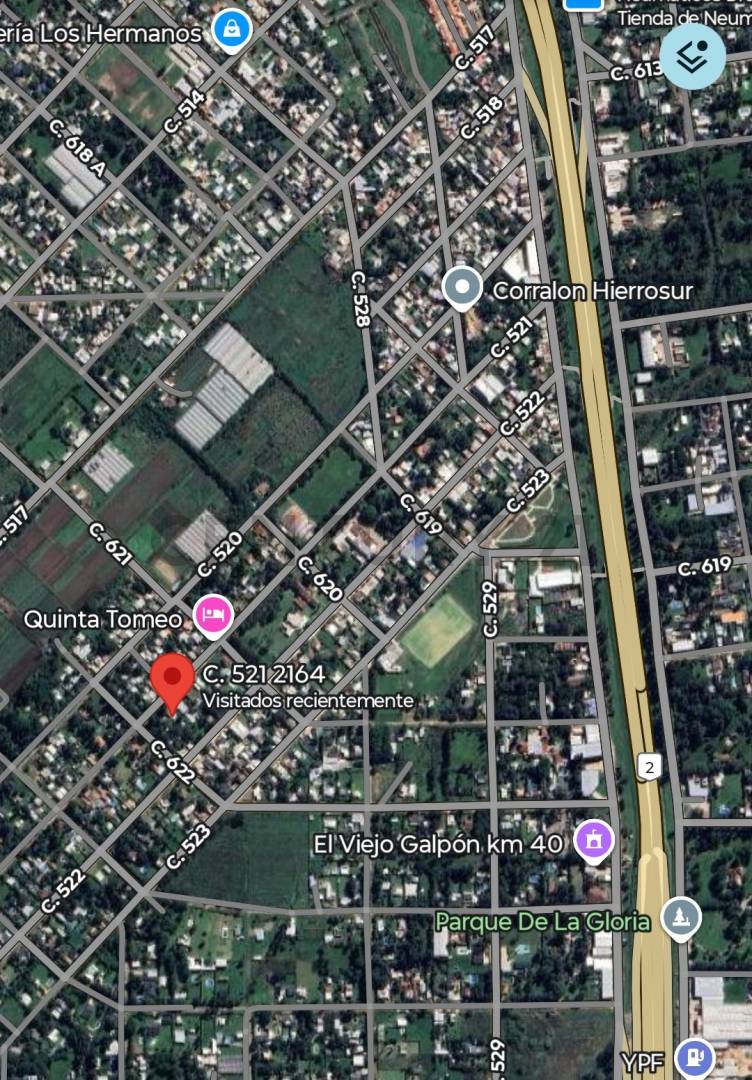Open the El Viejo Galpón km 40 marker

[594, 841]
